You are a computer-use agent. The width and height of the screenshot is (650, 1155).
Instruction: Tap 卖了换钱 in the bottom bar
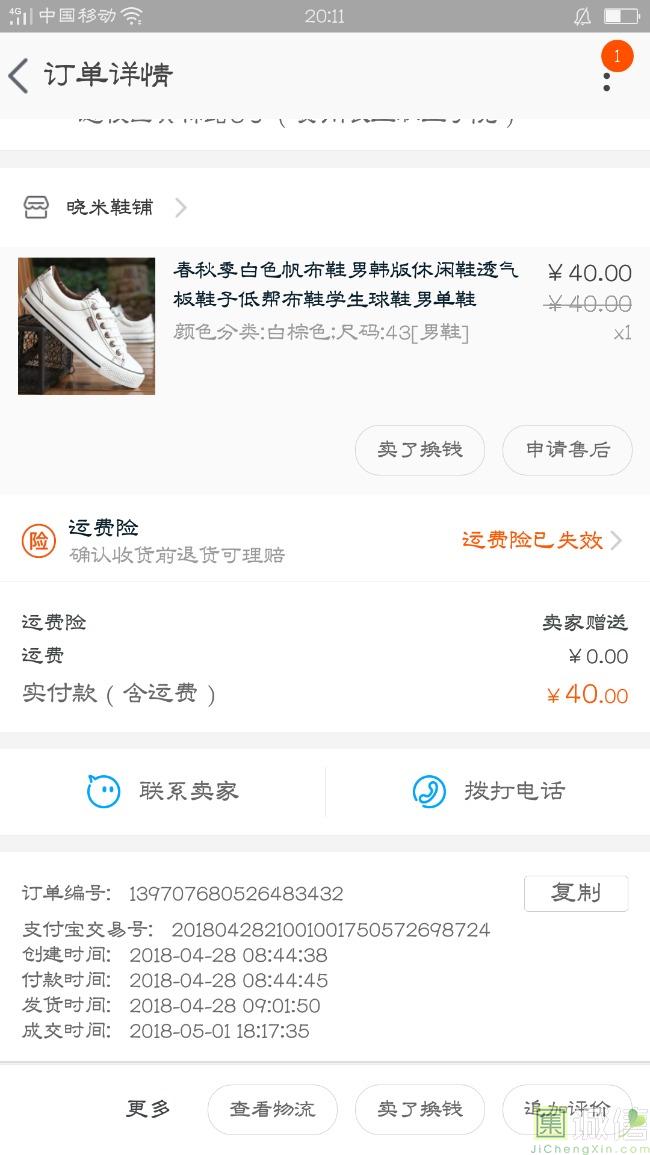419,1109
